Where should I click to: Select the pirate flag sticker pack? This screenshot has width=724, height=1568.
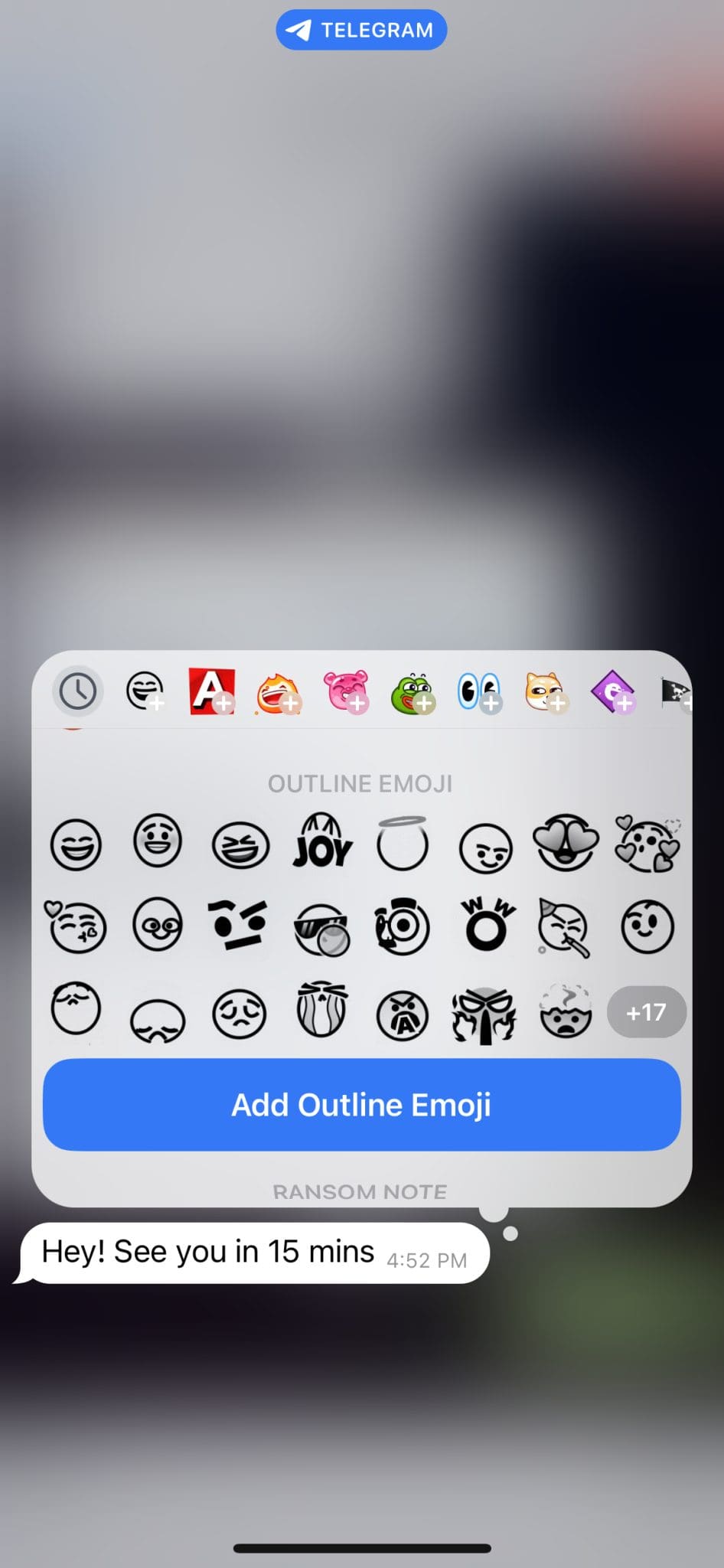(x=677, y=691)
